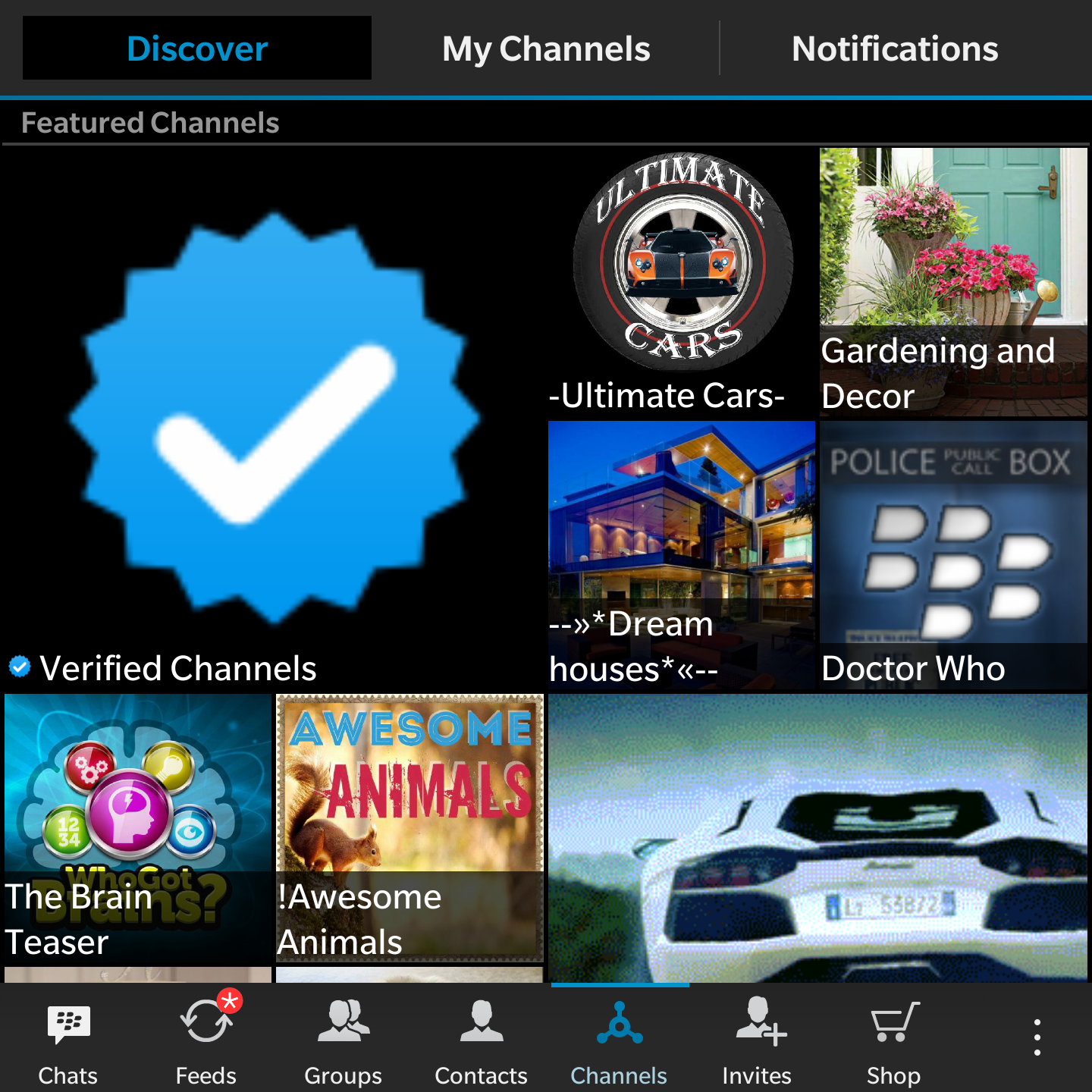1092x1092 pixels.
Task: Open Contacts
Action: point(481,1039)
